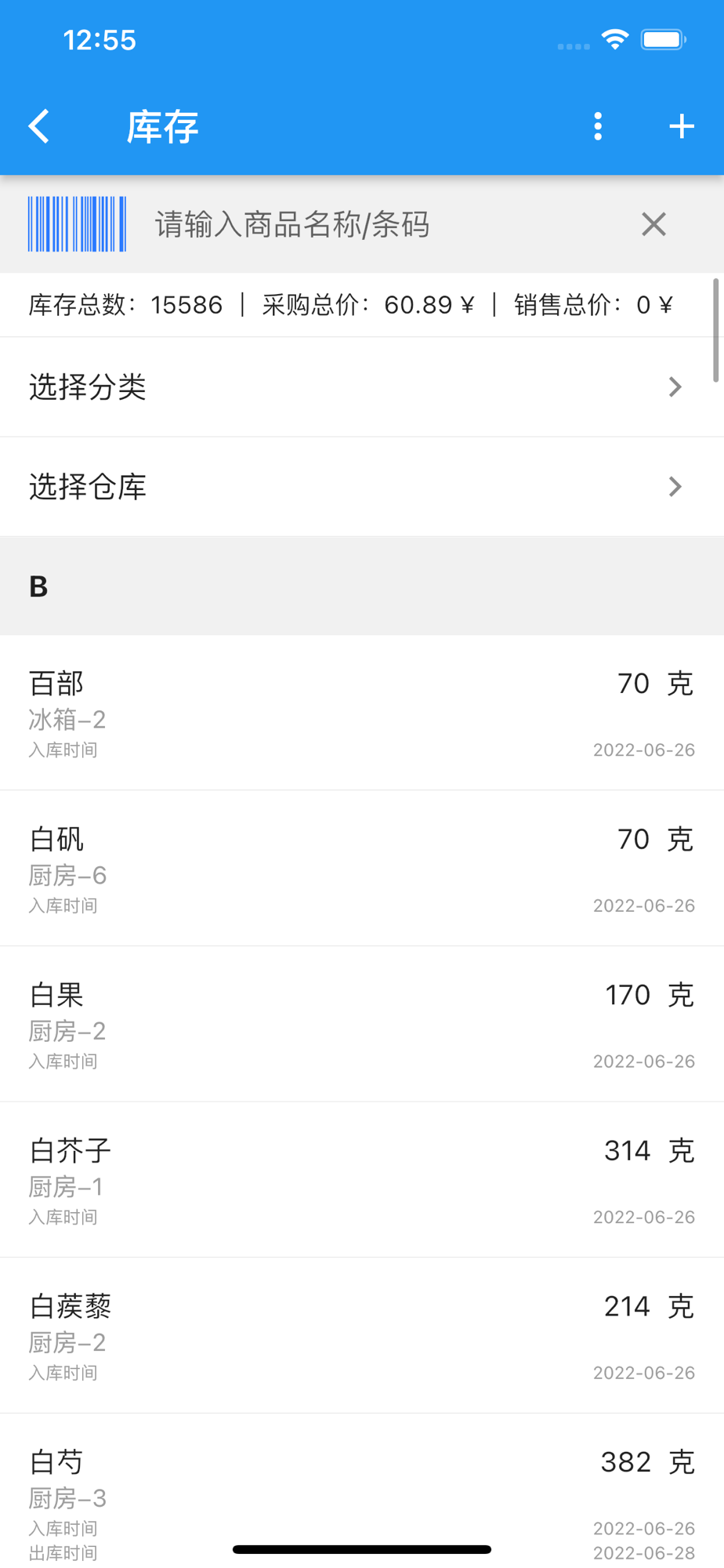
Task: Open the 百部 inventory item
Action: tap(362, 713)
